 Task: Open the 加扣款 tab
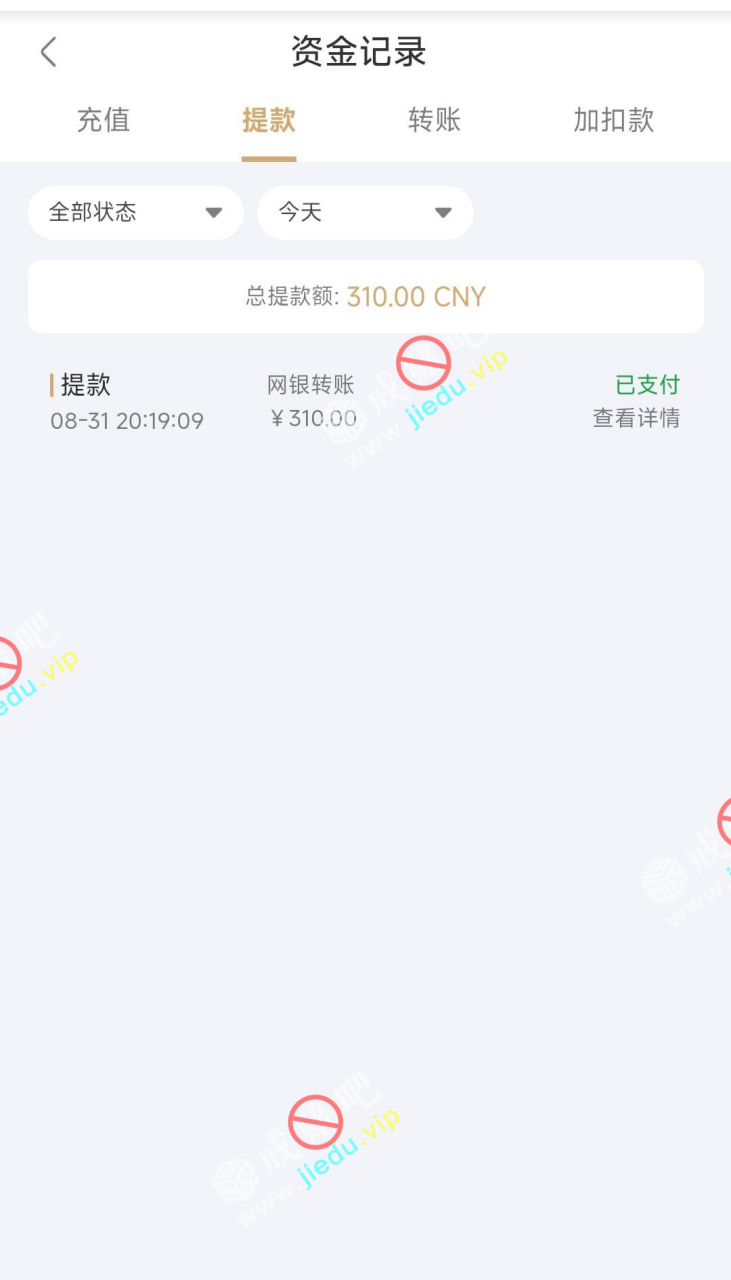(613, 120)
